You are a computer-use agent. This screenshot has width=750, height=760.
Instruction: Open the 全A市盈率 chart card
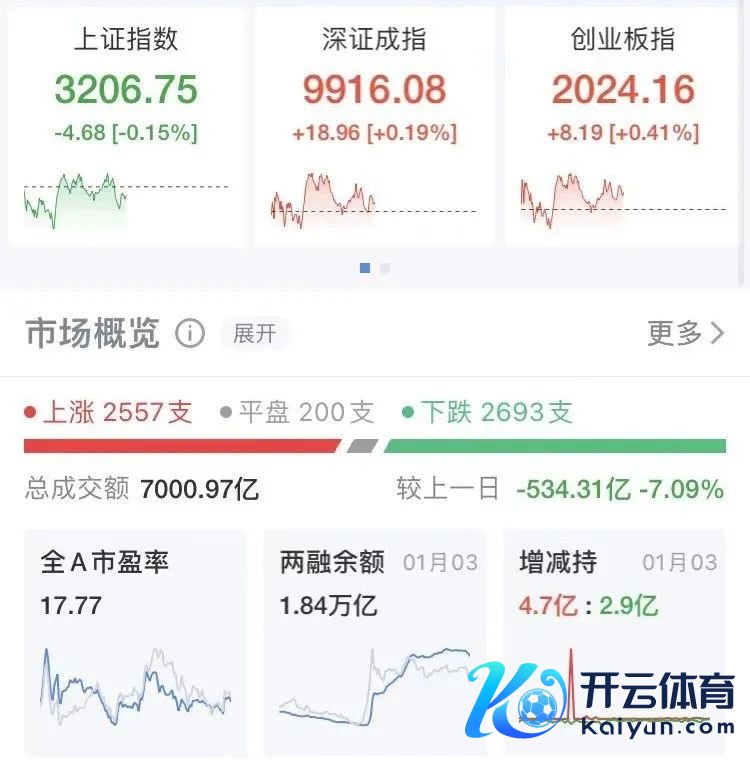pyautogui.click(x=135, y=640)
